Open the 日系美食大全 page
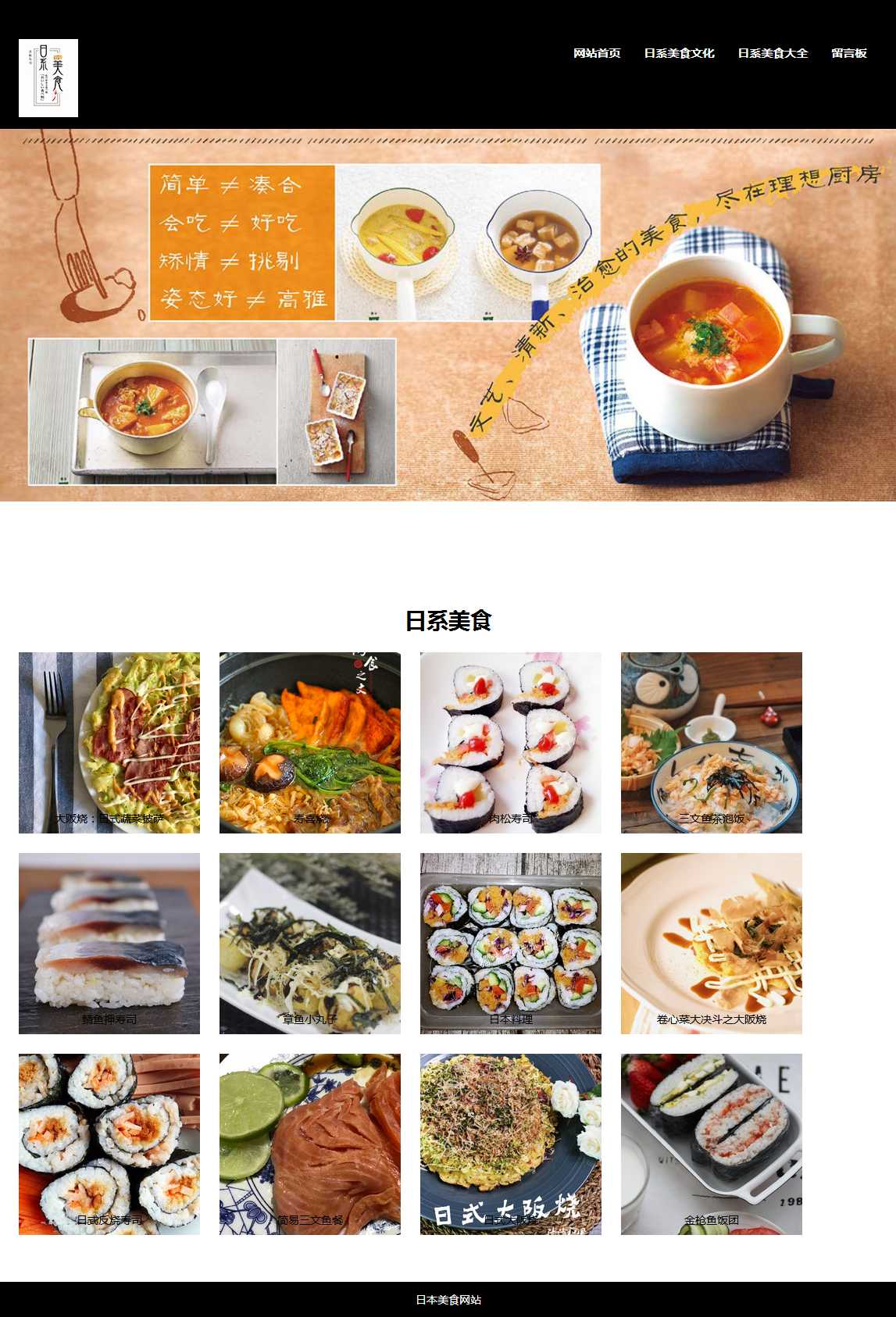This screenshot has width=896, height=1317. click(x=773, y=53)
